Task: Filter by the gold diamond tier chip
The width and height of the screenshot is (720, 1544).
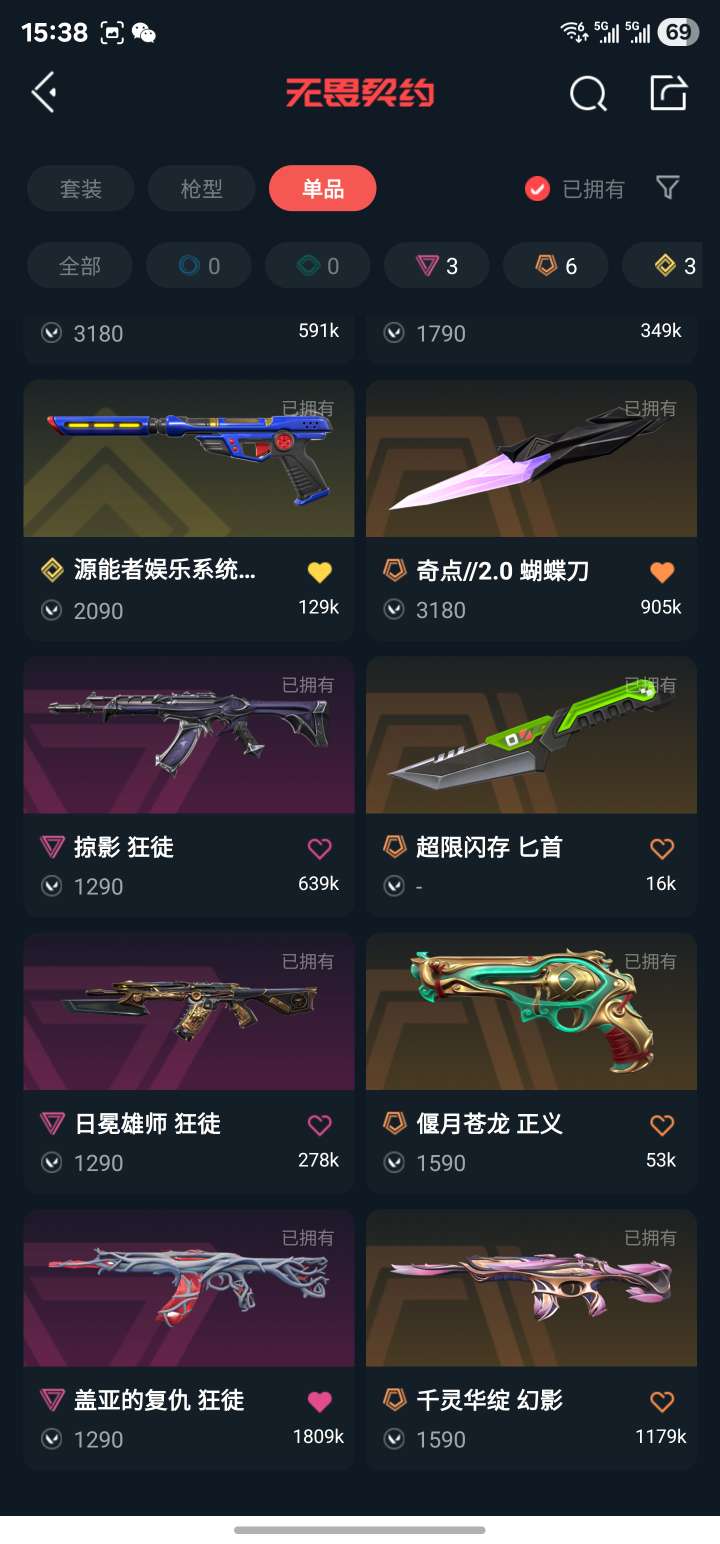Action: pyautogui.click(x=672, y=266)
